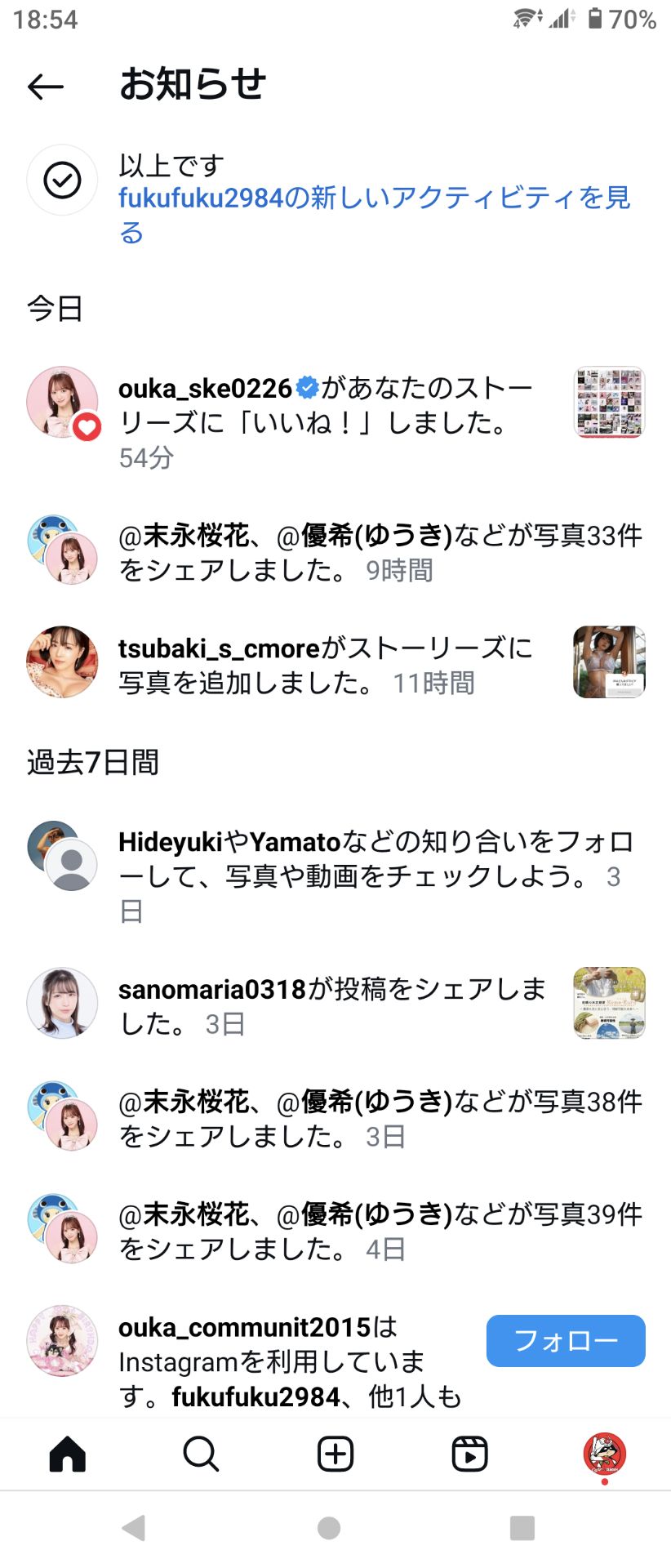This screenshot has width=671, height=1568.
Task: Open the Home feed icon
Action: pos(66,1454)
